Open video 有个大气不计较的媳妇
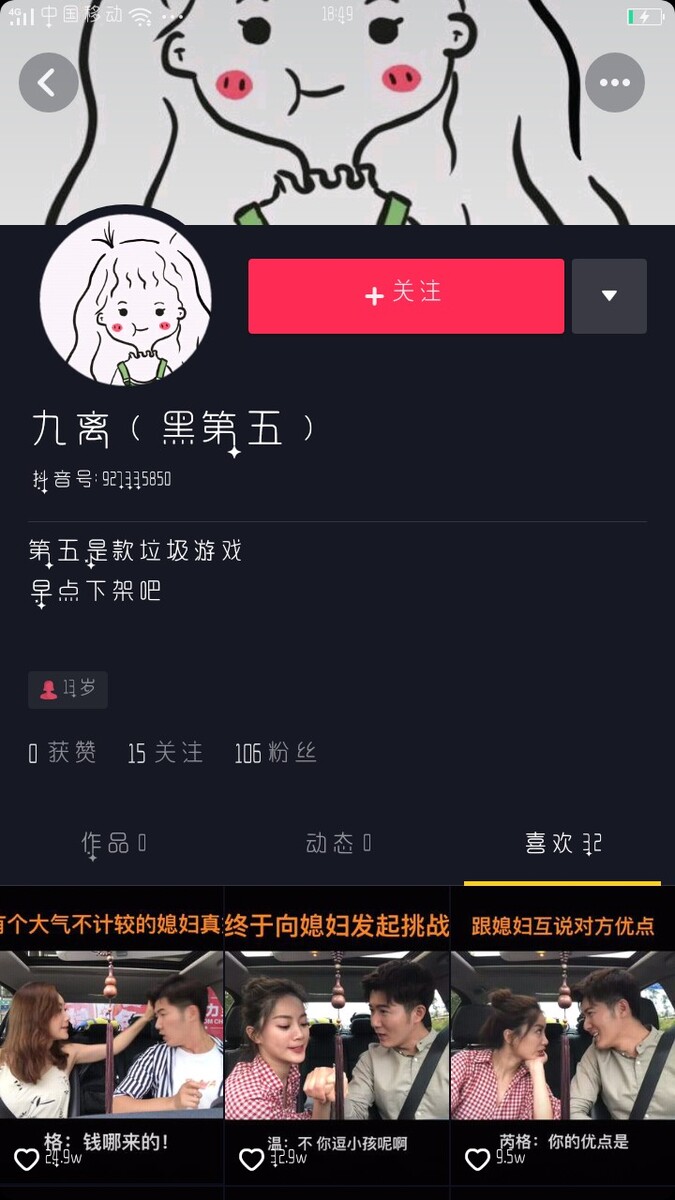This screenshot has height=1200, width=675. coord(111,1035)
